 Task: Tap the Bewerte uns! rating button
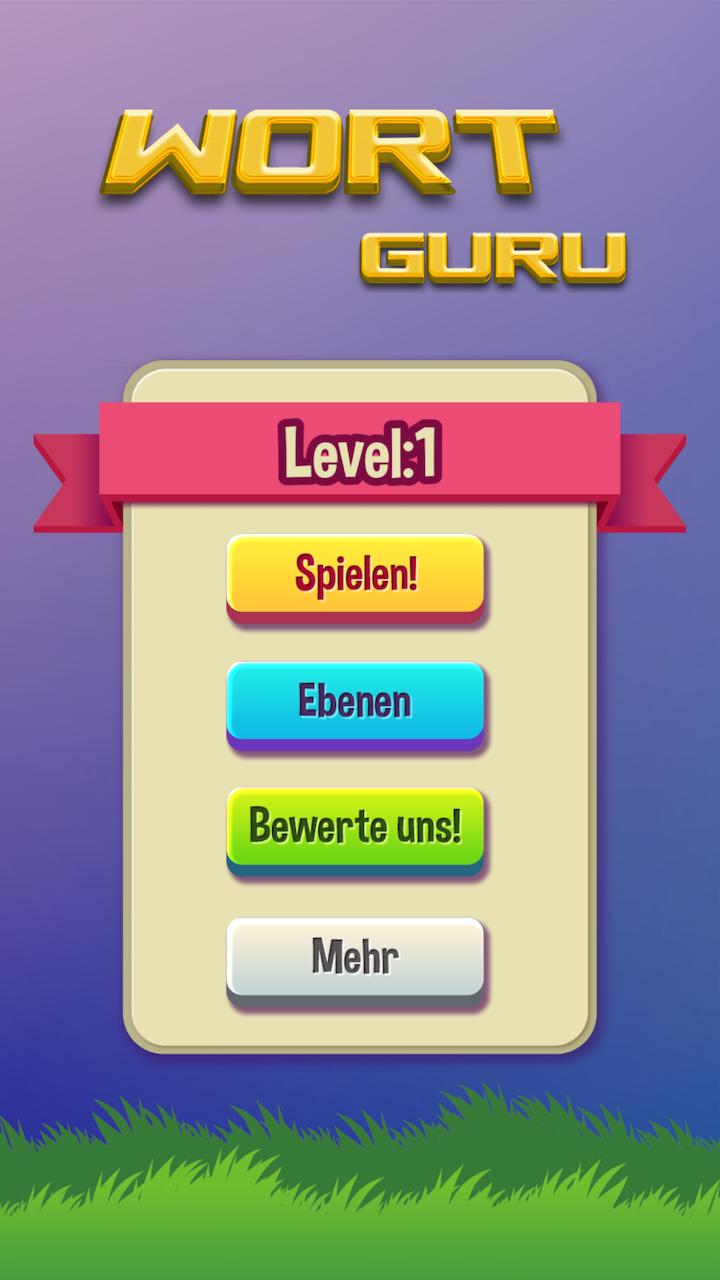[355, 829]
